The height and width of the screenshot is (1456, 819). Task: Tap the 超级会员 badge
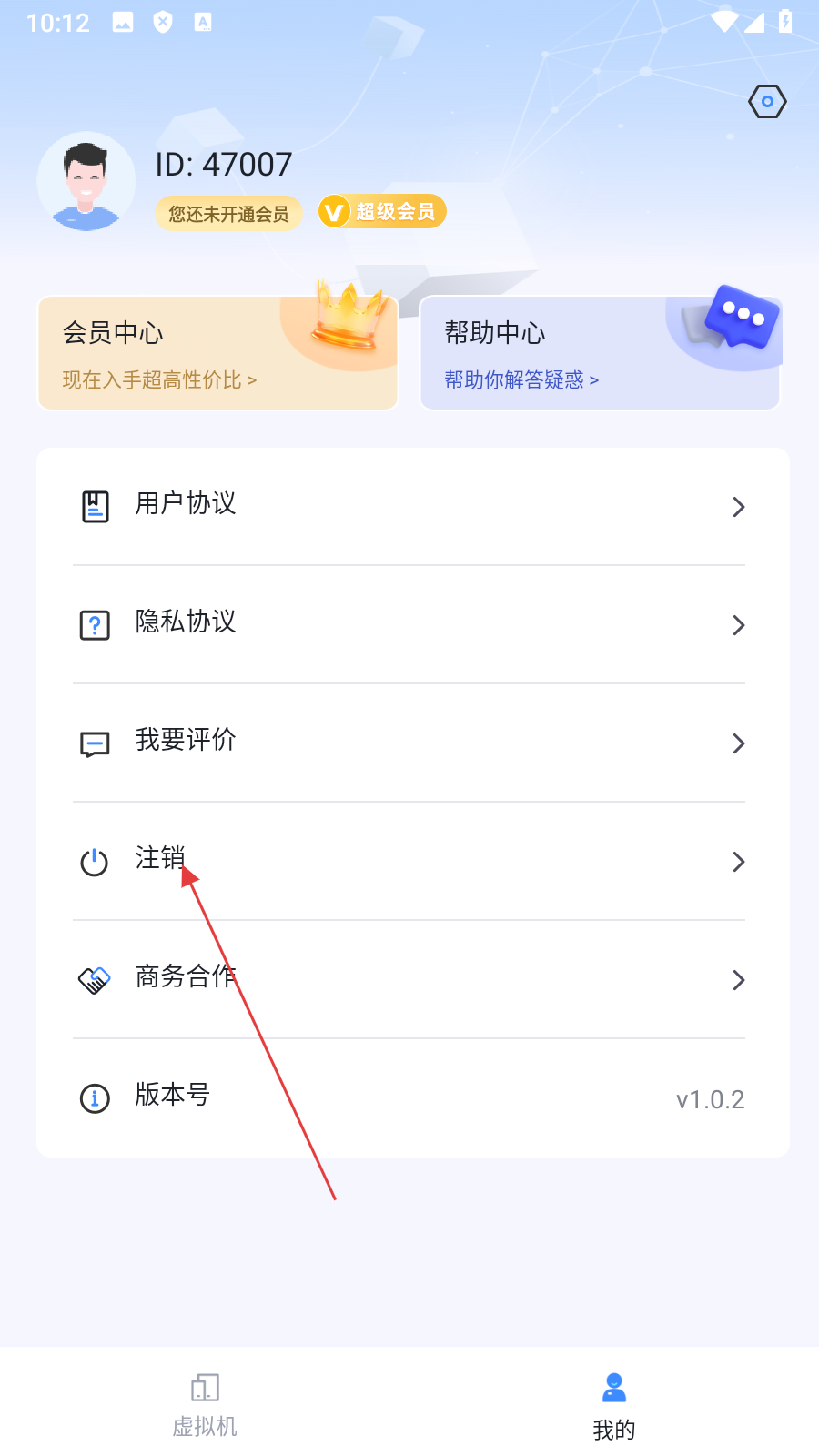point(382,212)
